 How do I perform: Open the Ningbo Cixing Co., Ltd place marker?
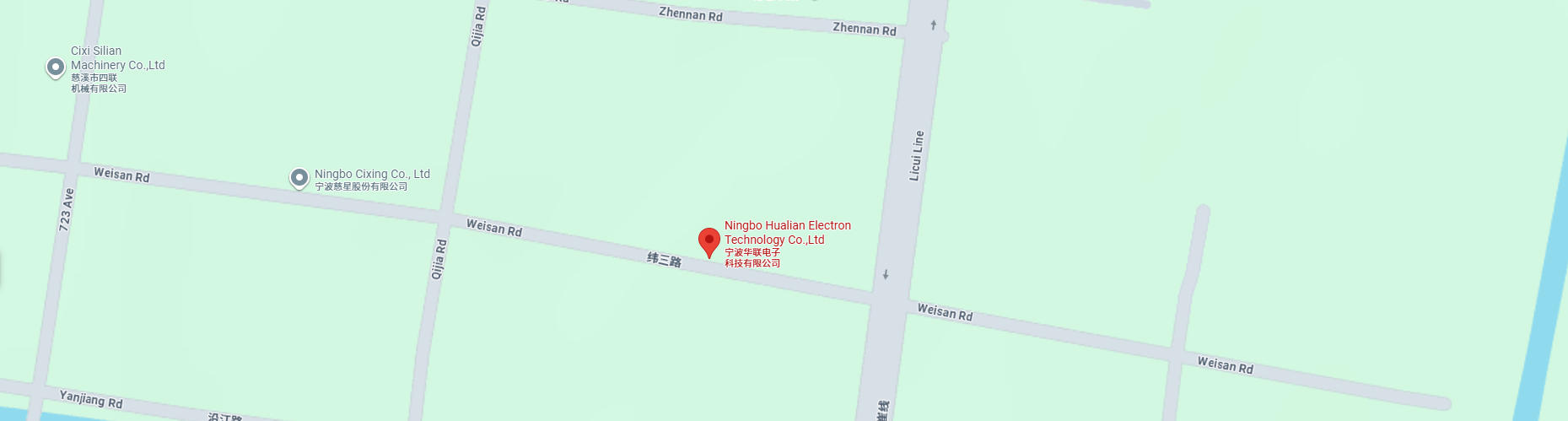(x=299, y=178)
